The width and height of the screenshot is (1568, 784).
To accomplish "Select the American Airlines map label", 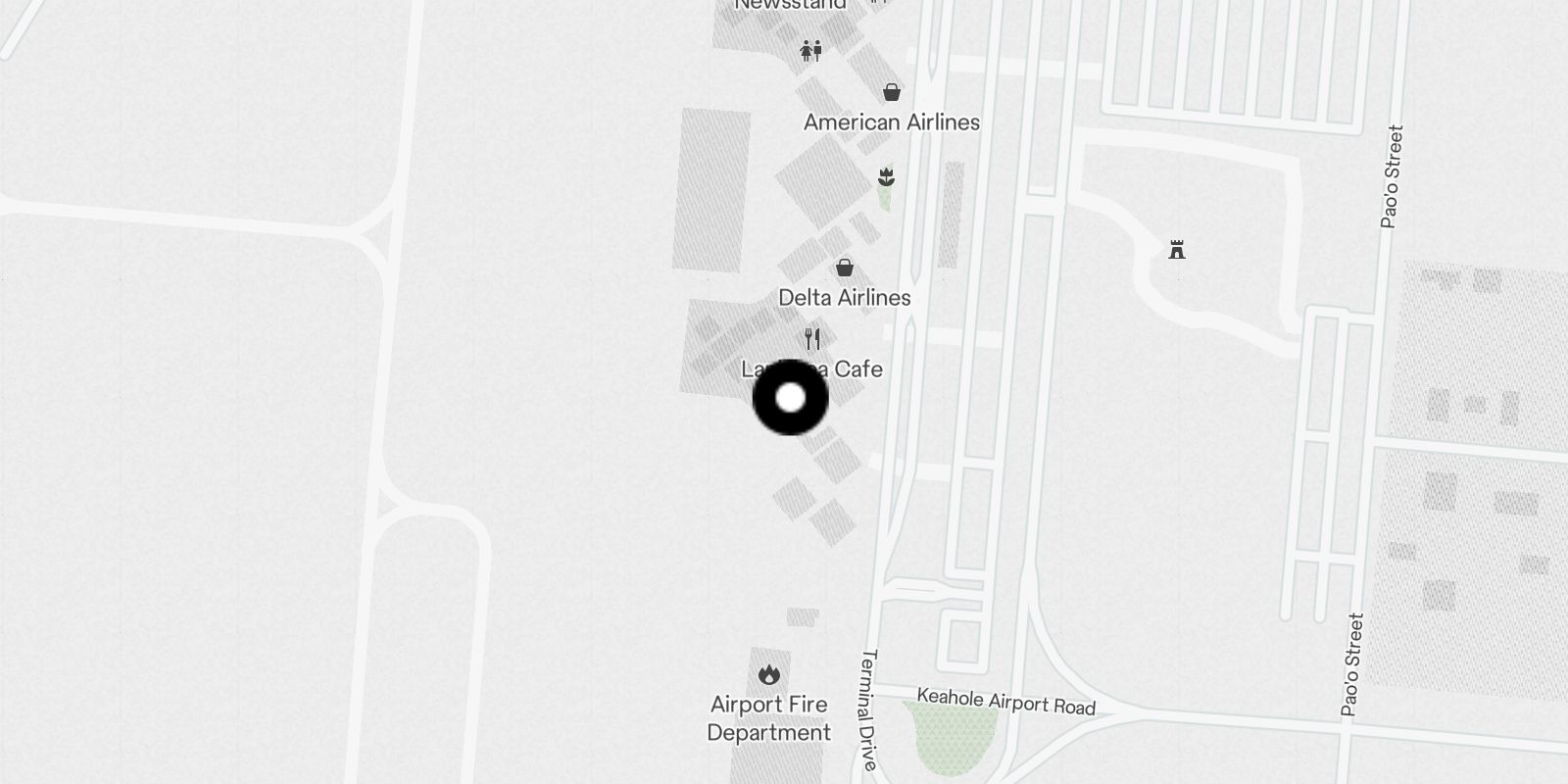I will (x=891, y=122).
